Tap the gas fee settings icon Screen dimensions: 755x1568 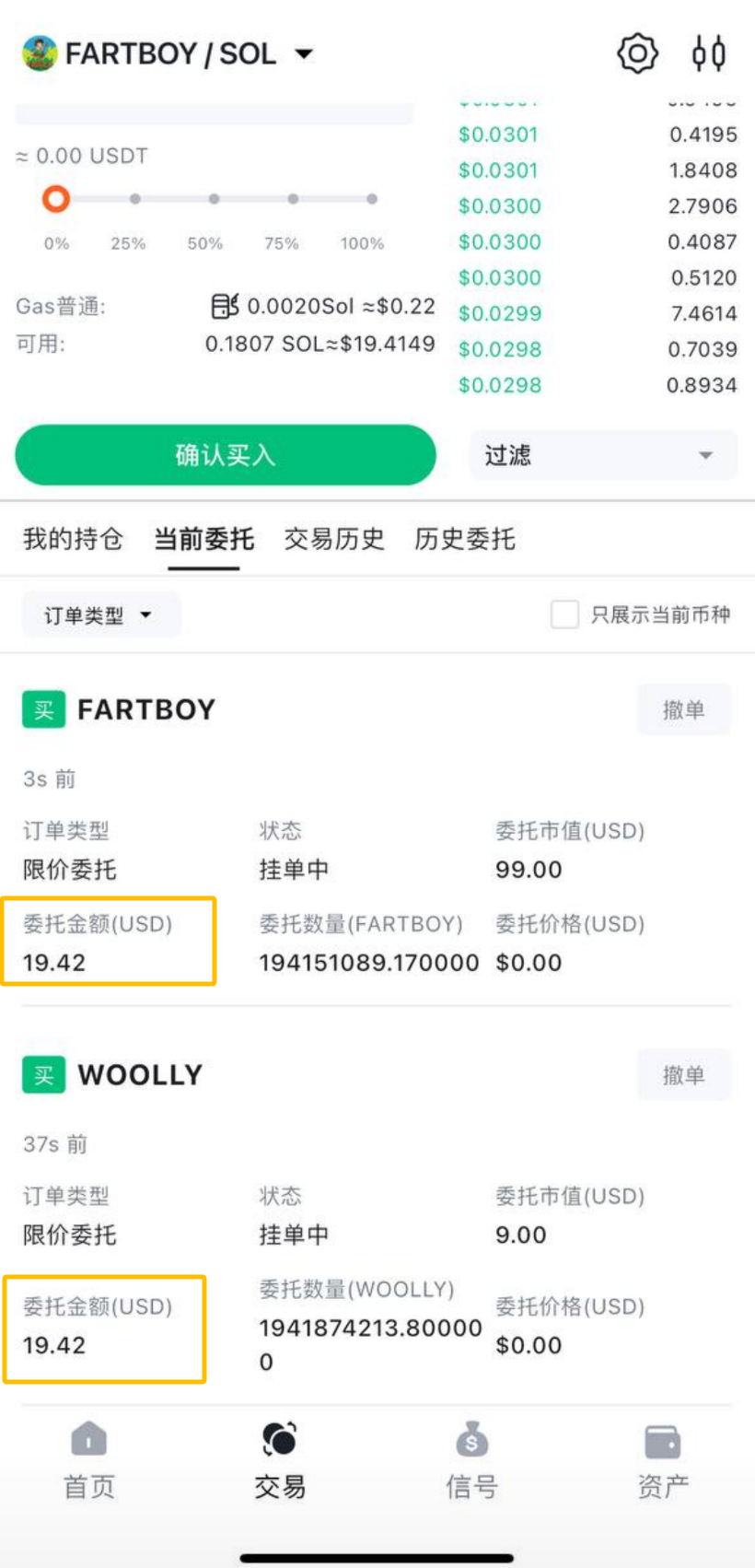click(x=225, y=306)
